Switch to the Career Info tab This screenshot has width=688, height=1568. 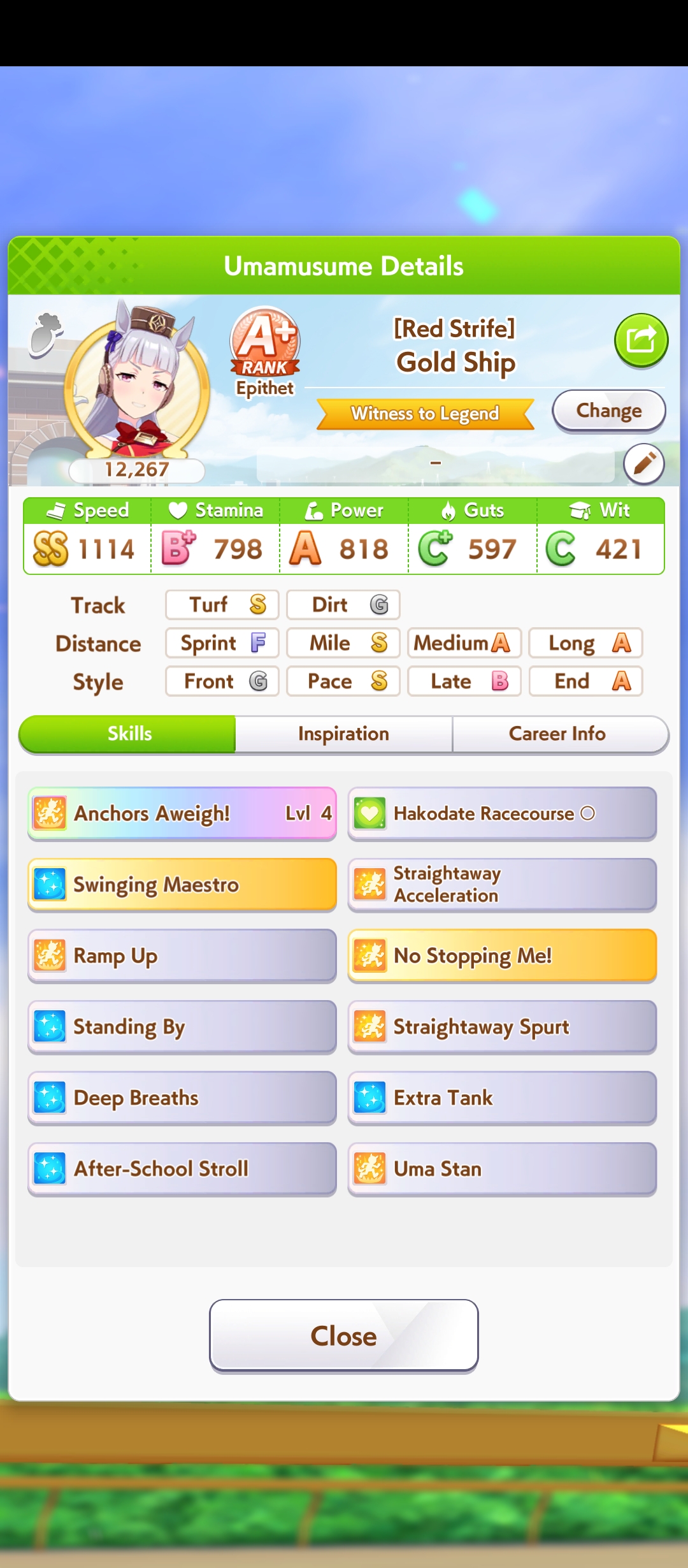557,734
